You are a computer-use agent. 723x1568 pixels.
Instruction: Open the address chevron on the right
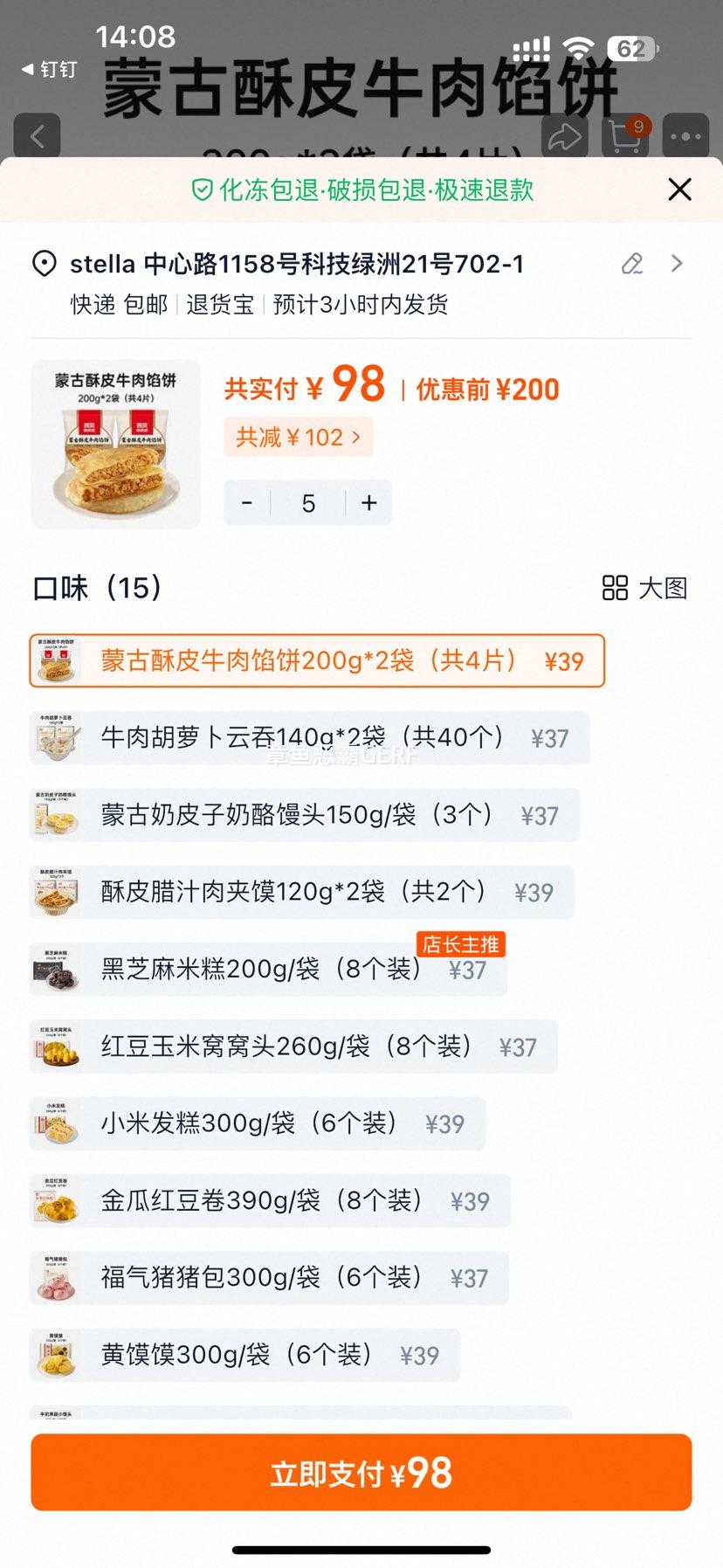click(x=677, y=263)
